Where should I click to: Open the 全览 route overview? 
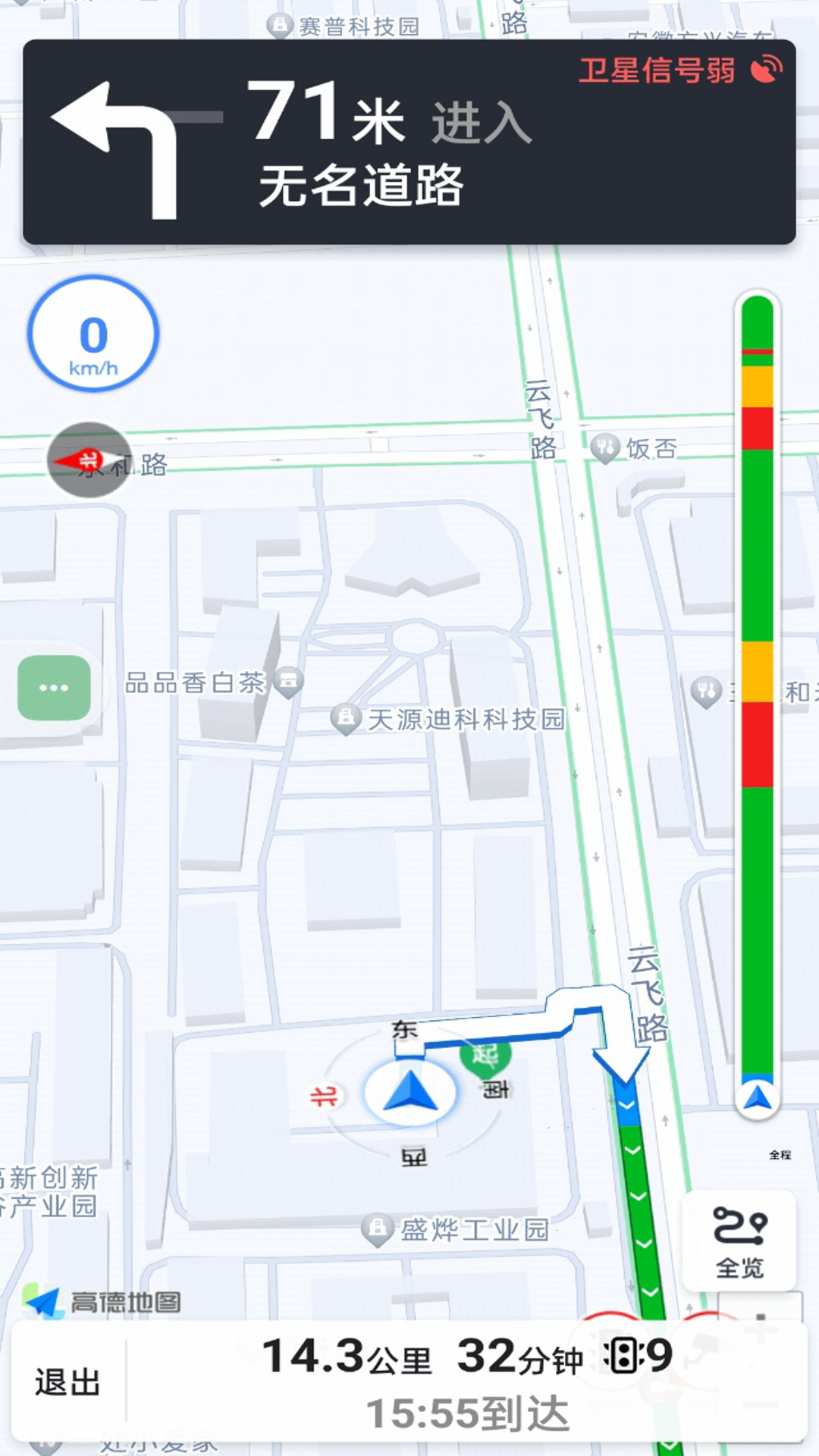(x=739, y=1241)
